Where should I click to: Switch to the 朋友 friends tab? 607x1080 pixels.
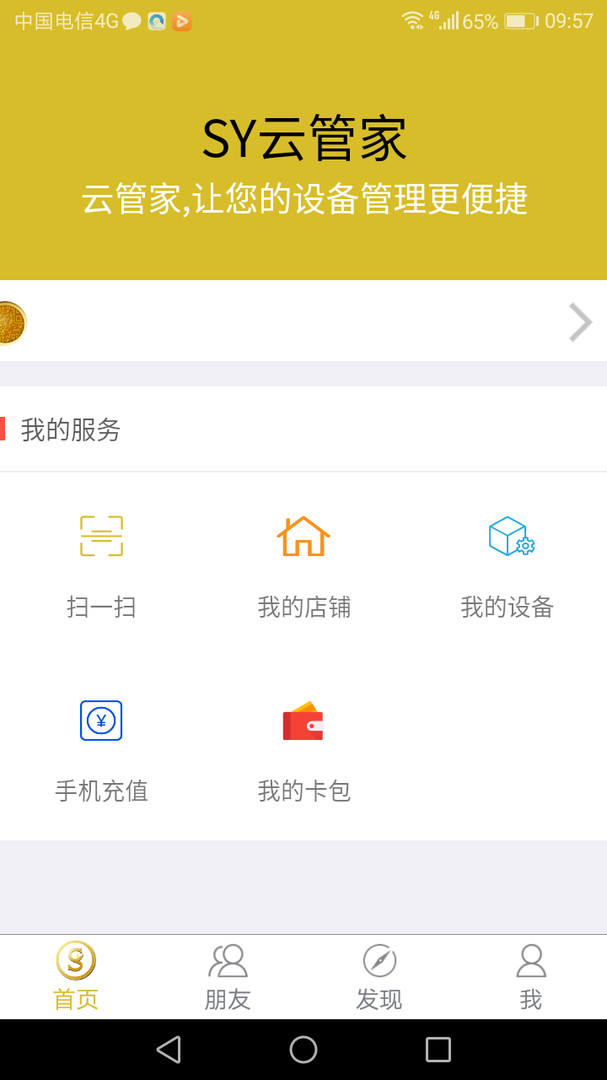pos(228,977)
